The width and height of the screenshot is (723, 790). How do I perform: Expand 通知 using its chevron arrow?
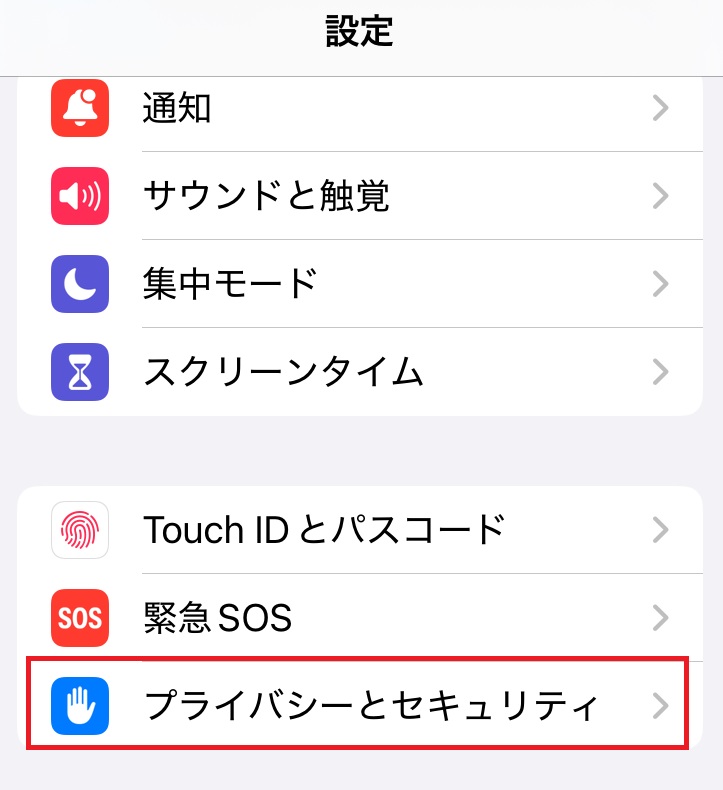pos(660,108)
